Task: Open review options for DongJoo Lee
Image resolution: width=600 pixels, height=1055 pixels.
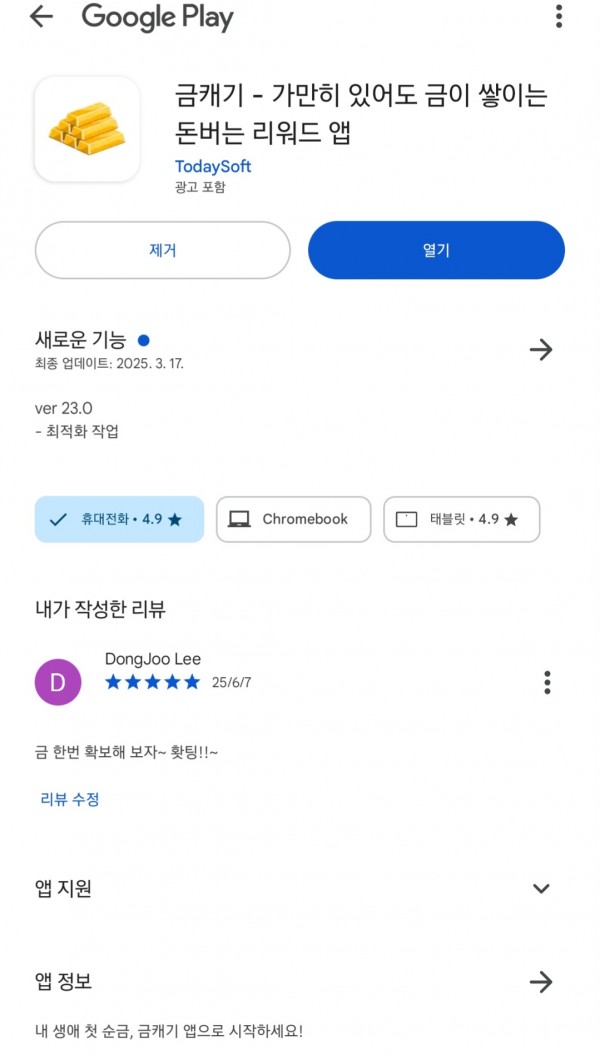Action: click(x=548, y=682)
